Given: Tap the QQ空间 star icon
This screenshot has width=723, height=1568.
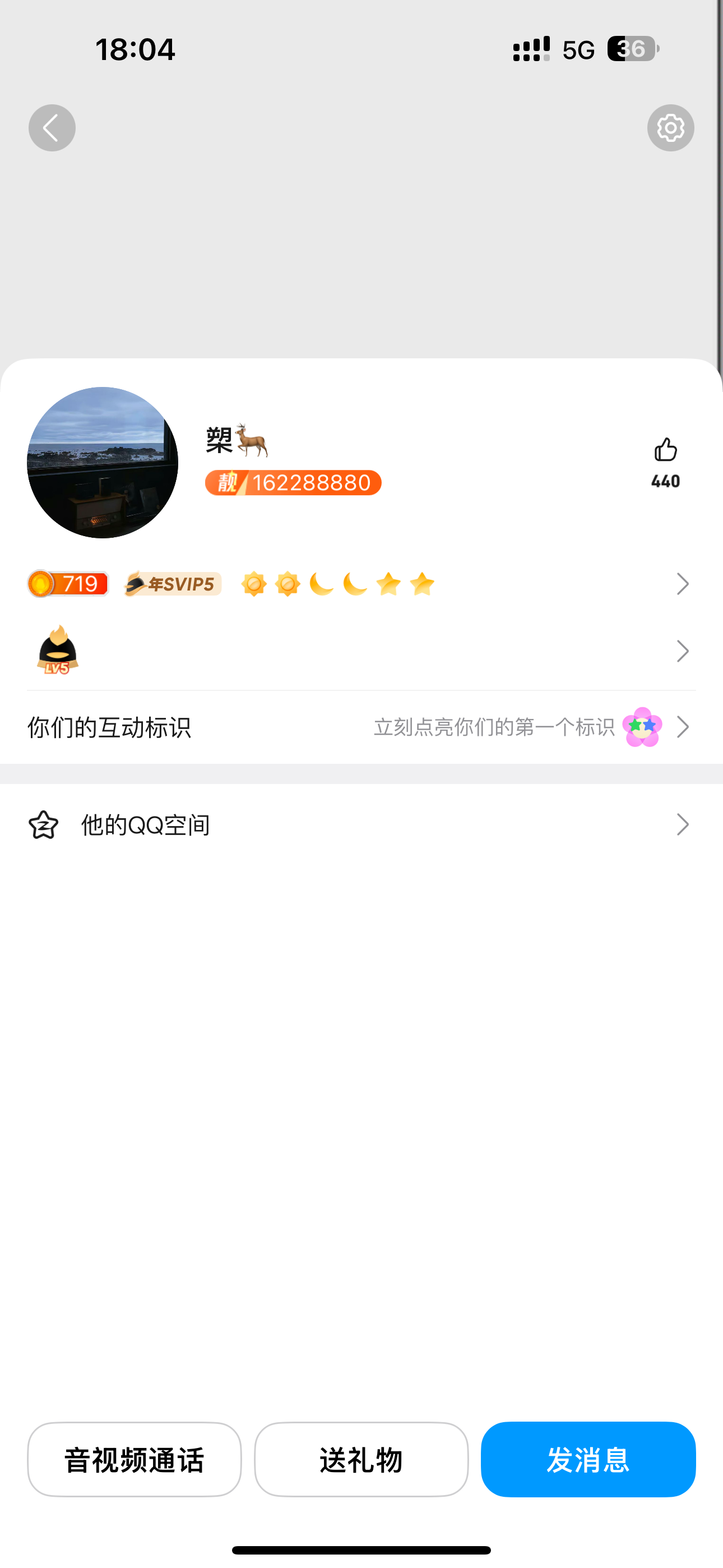Looking at the screenshot, I should 44,825.
